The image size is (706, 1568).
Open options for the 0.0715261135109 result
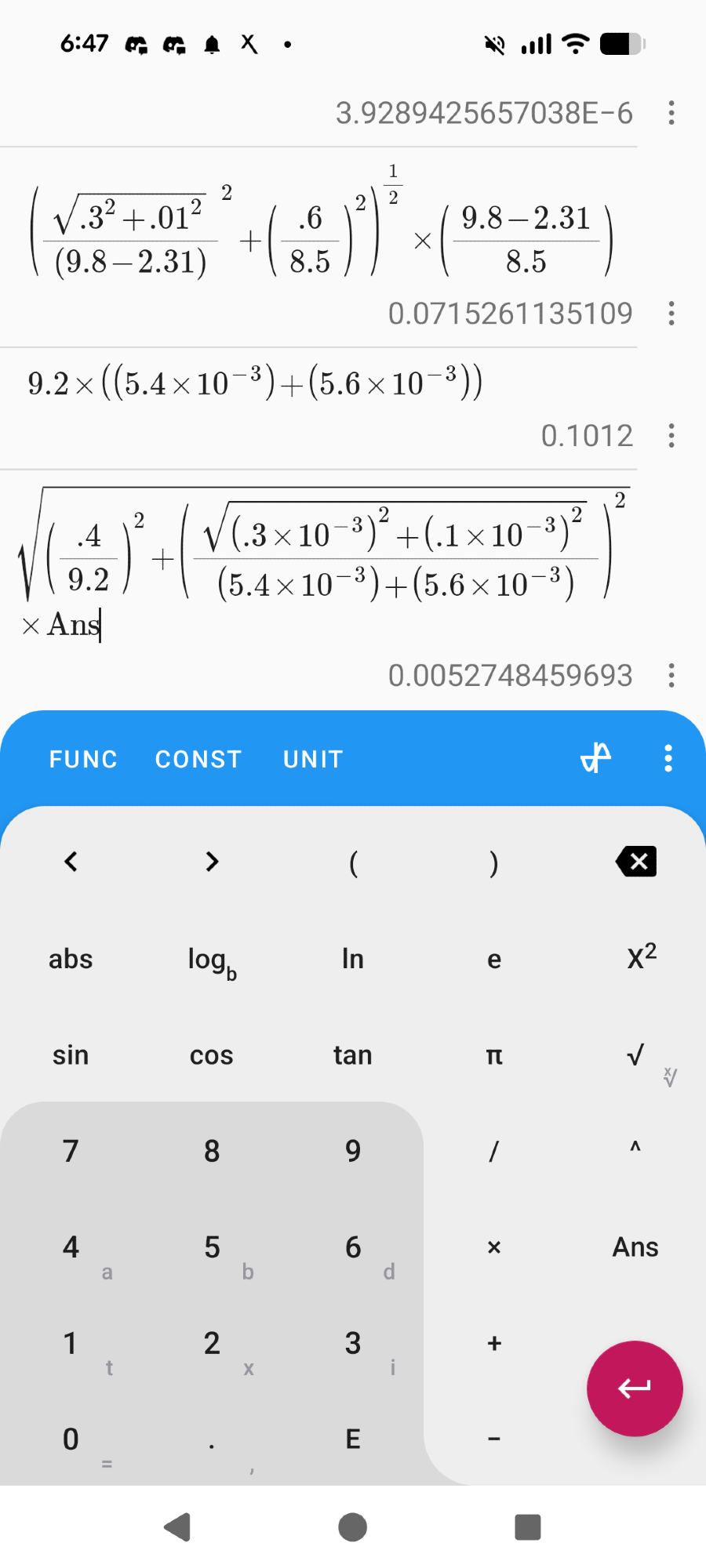click(671, 314)
